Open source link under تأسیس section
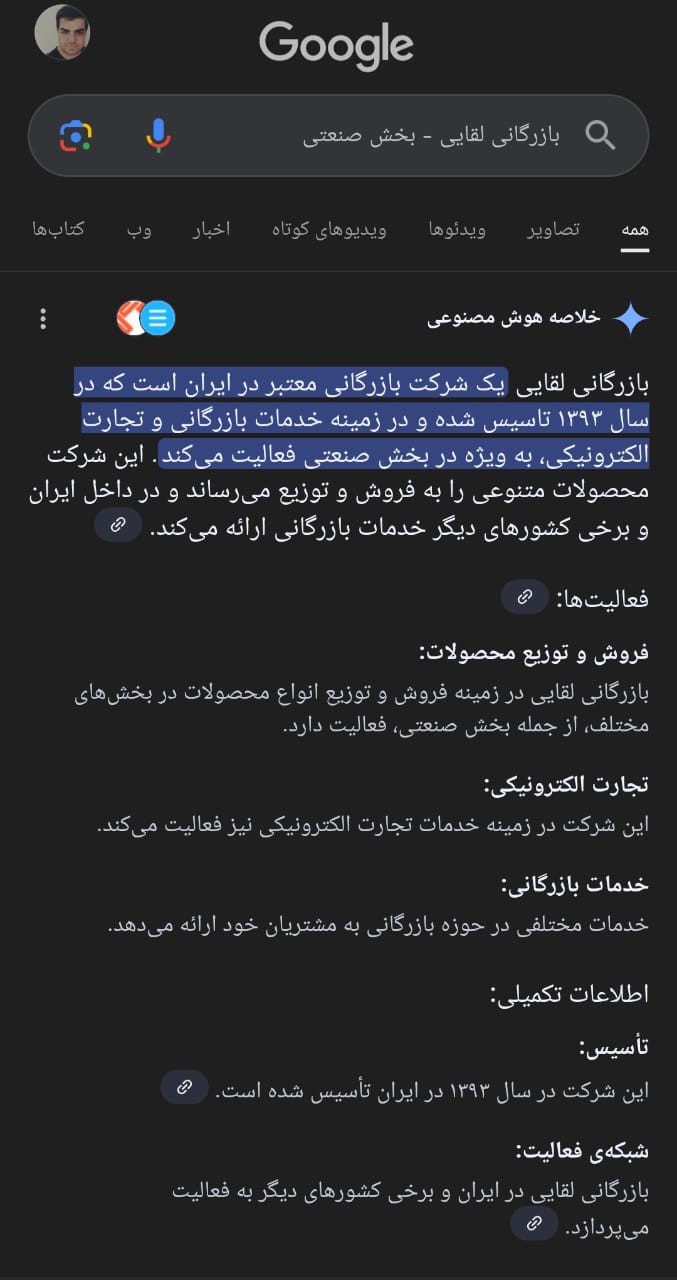The image size is (677, 1280). [184, 1087]
